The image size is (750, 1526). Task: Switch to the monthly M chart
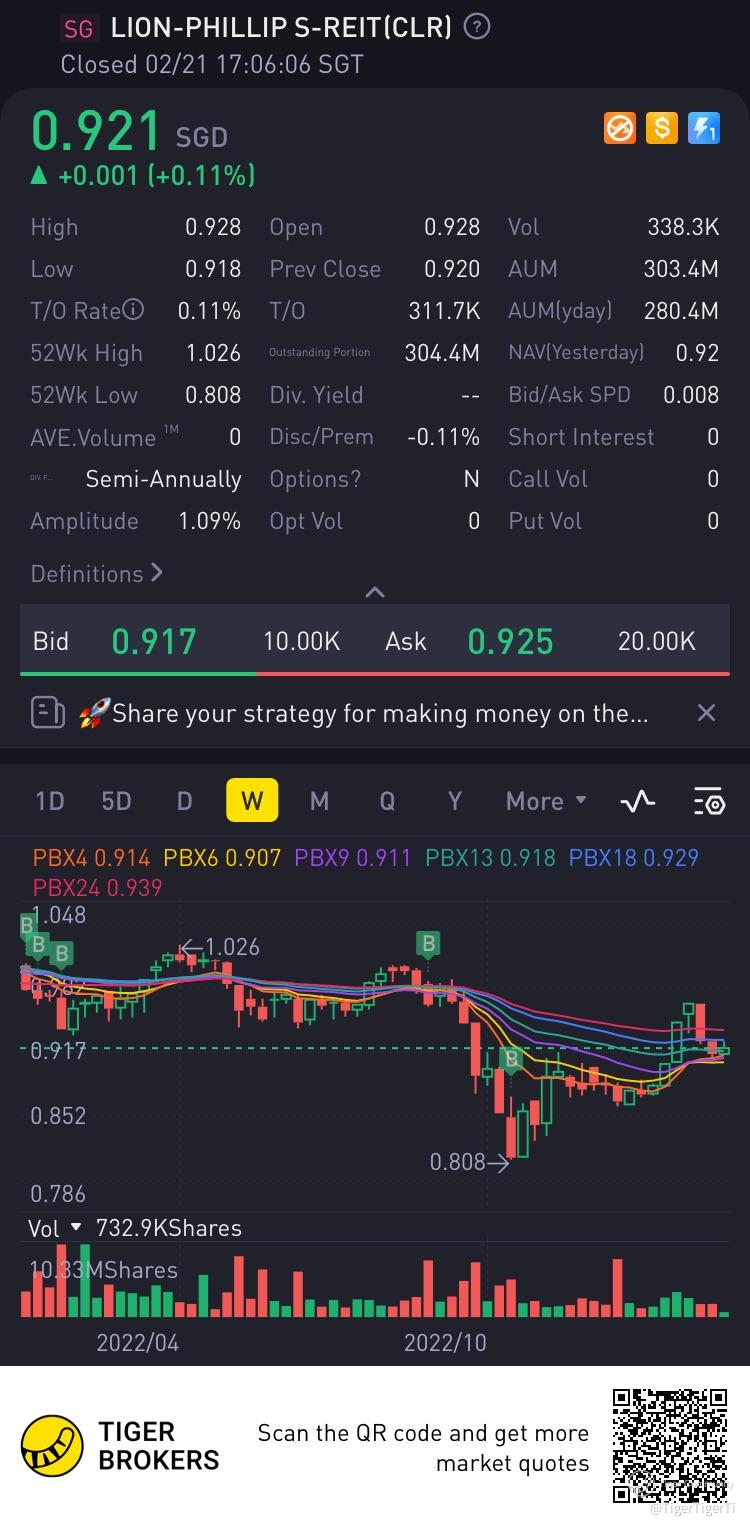coord(319,801)
